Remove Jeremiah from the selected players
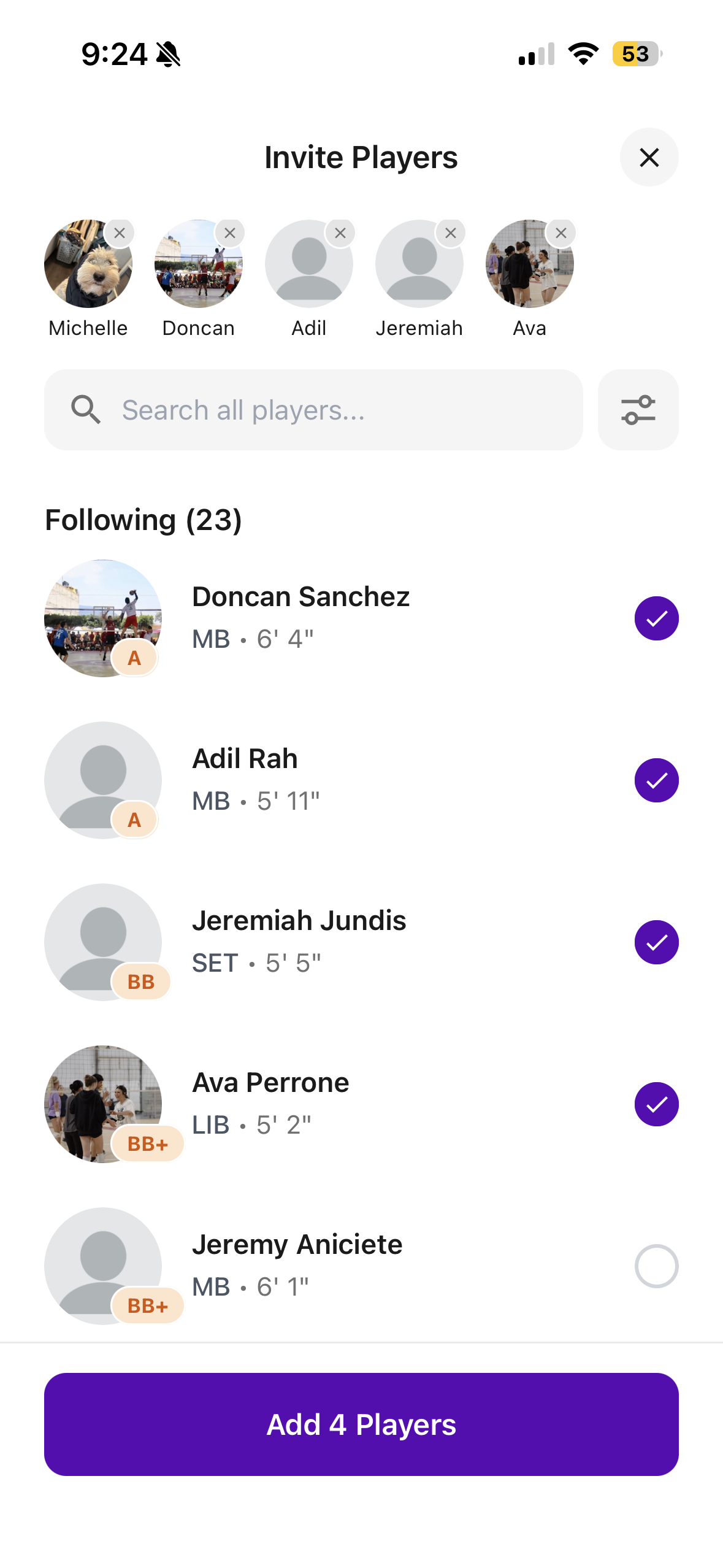 452,233
